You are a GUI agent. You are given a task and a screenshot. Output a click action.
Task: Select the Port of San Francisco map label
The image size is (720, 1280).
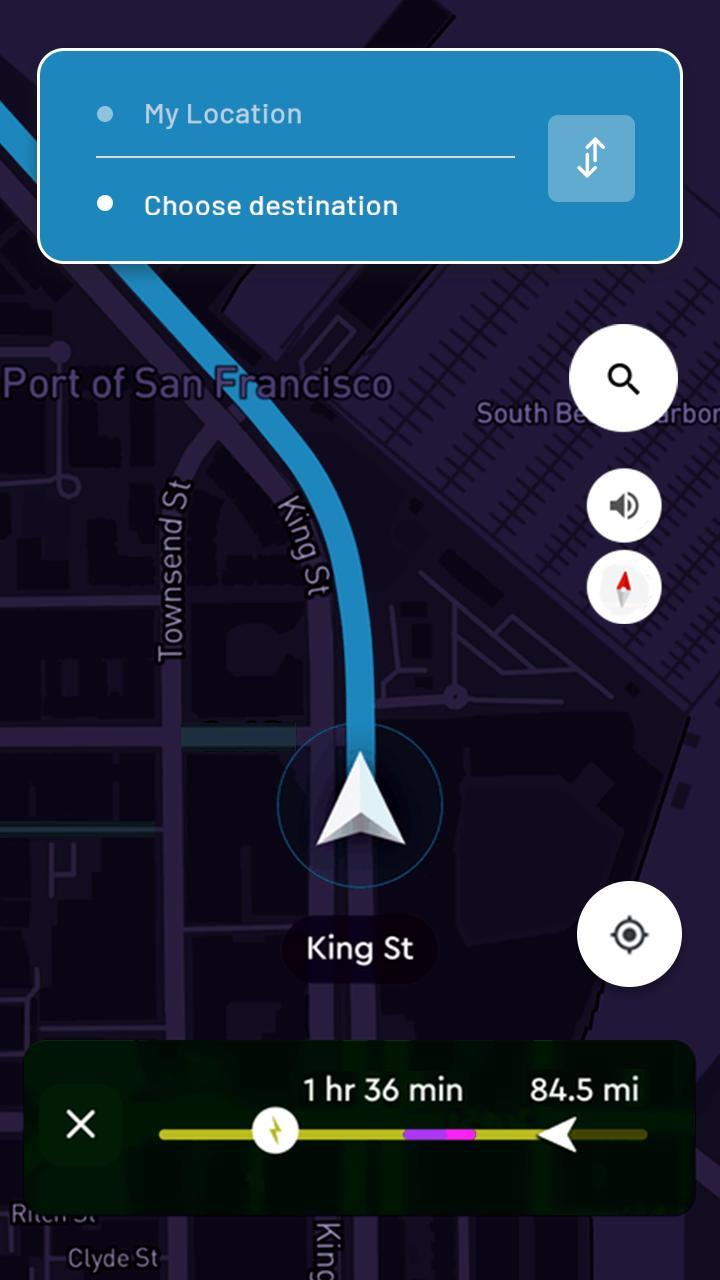[198, 383]
